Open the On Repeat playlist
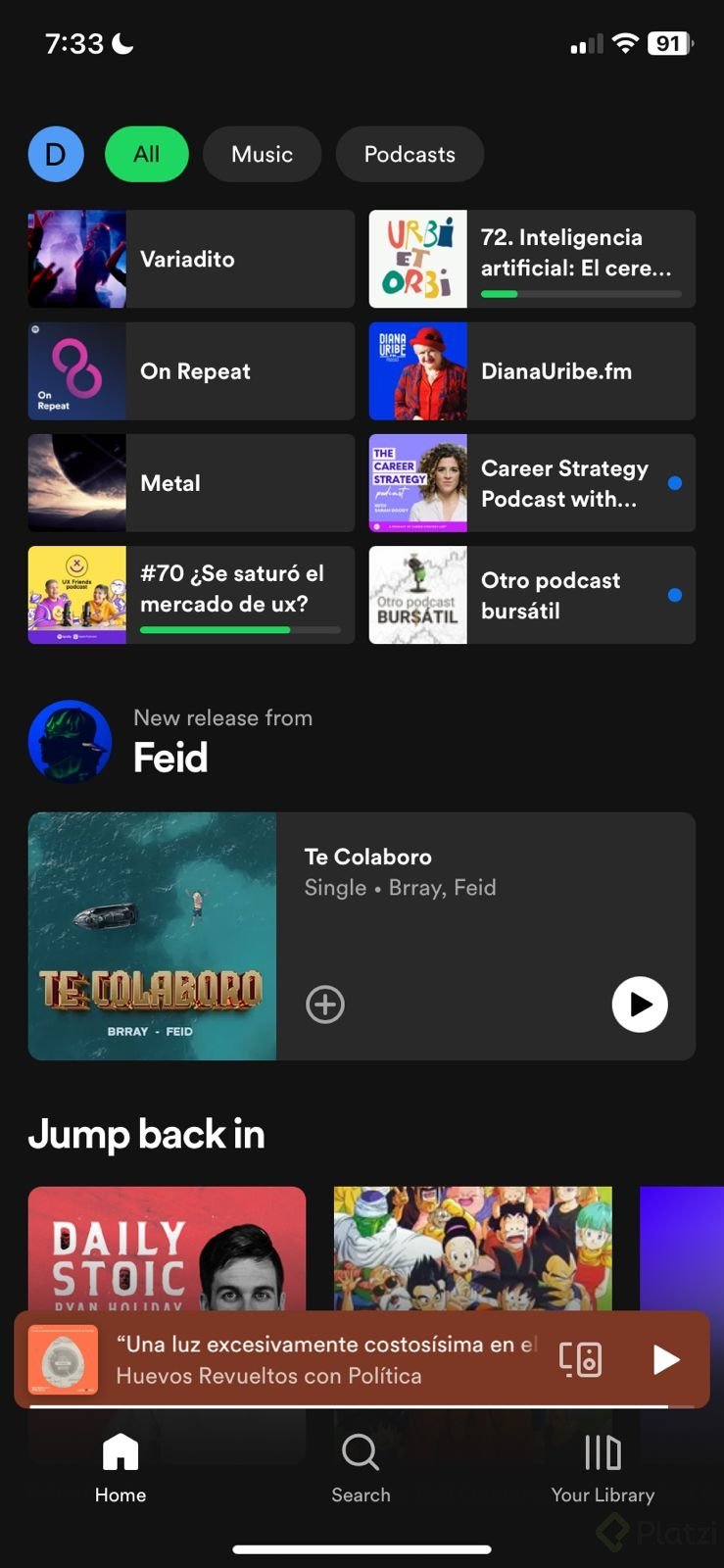 (x=191, y=371)
